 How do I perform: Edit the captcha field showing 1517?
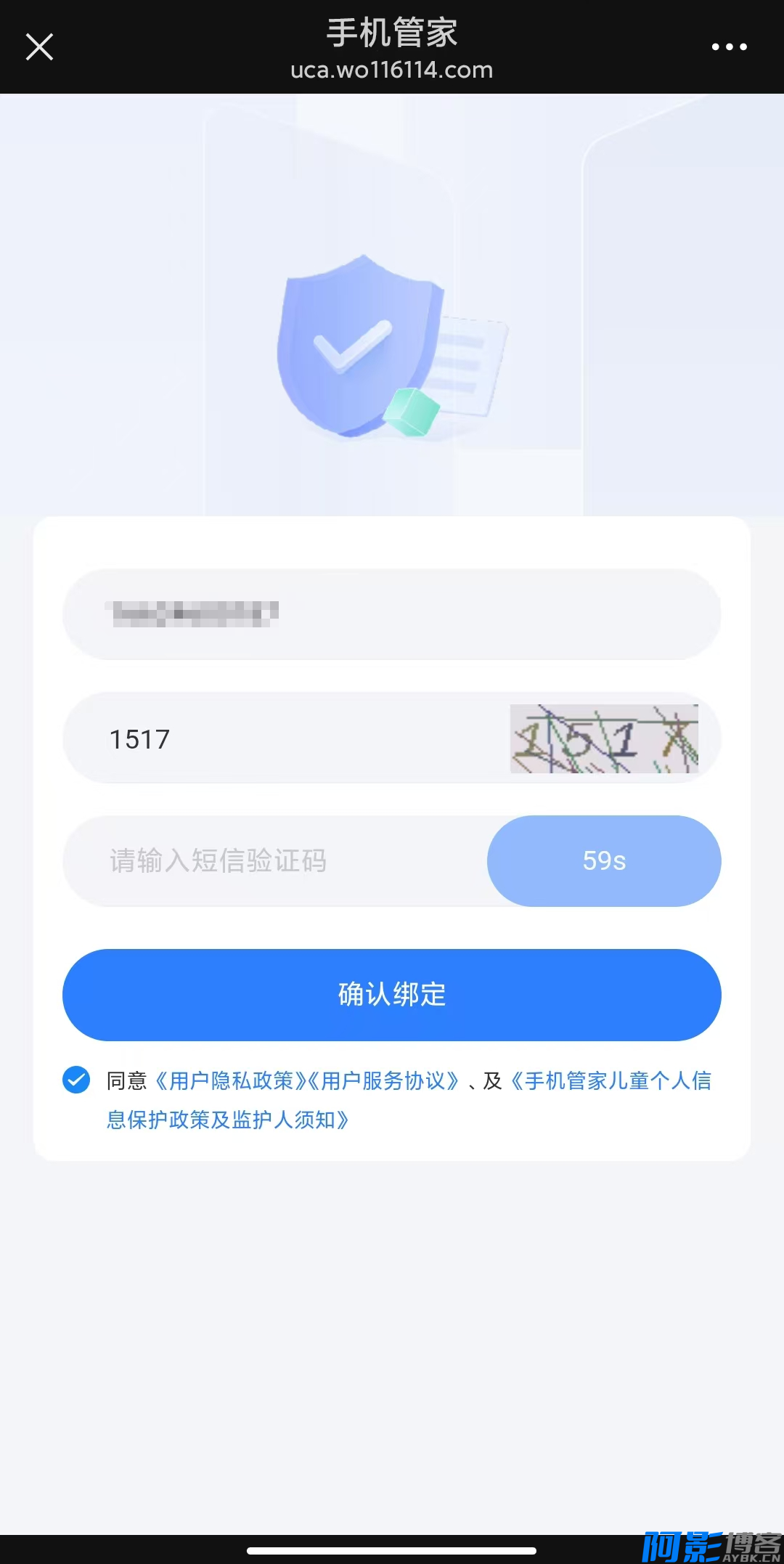tap(286, 738)
